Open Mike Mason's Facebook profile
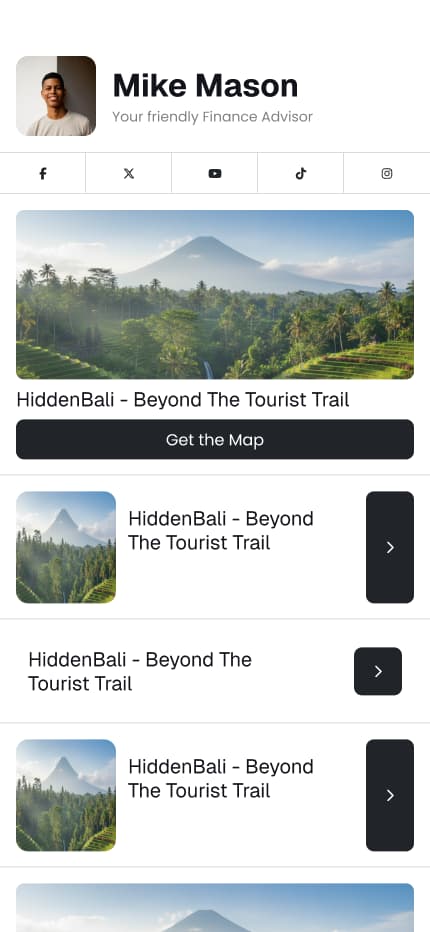This screenshot has height=932, width=430. point(43,173)
